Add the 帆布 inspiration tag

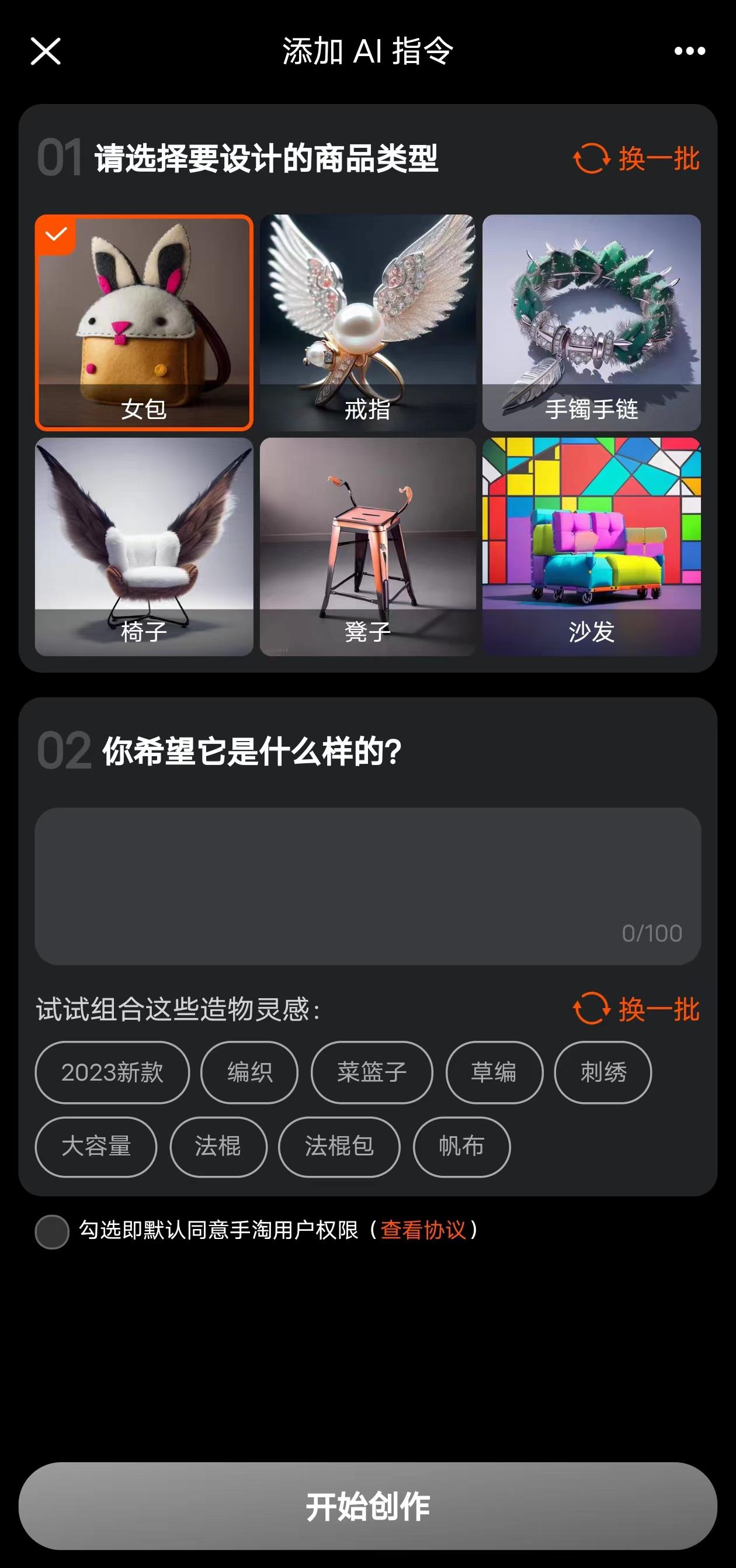[461, 1147]
